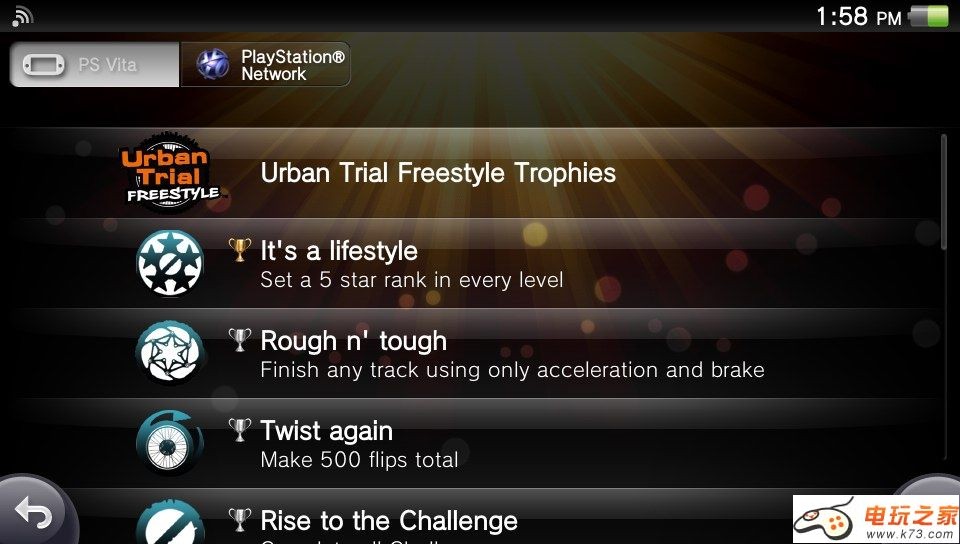Open the It's a lifestyle trophy
The image size is (960, 544).
pyautogui.click(x=480, y=264)
